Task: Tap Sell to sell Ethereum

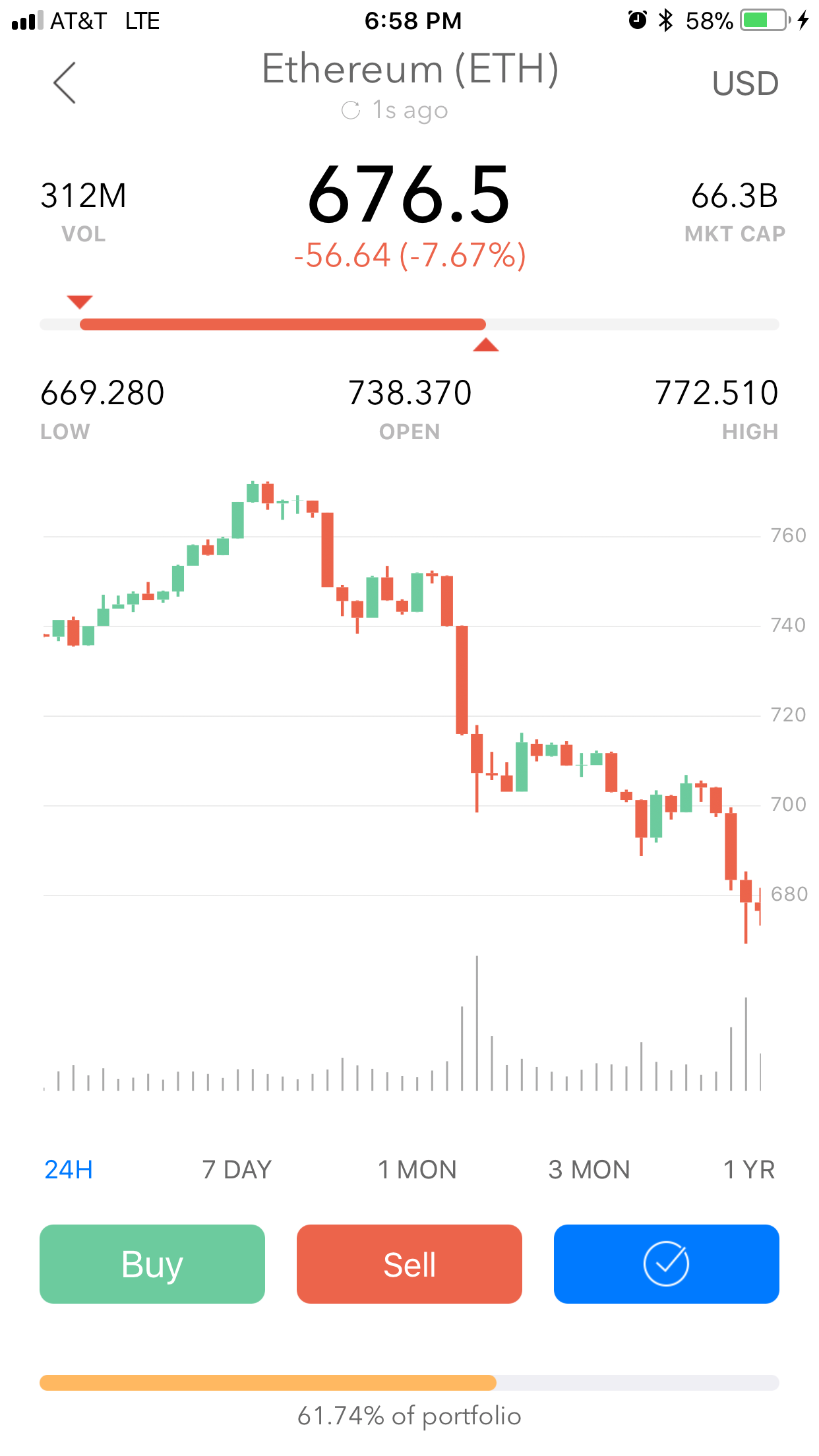Action: (x=409, y=1264)
